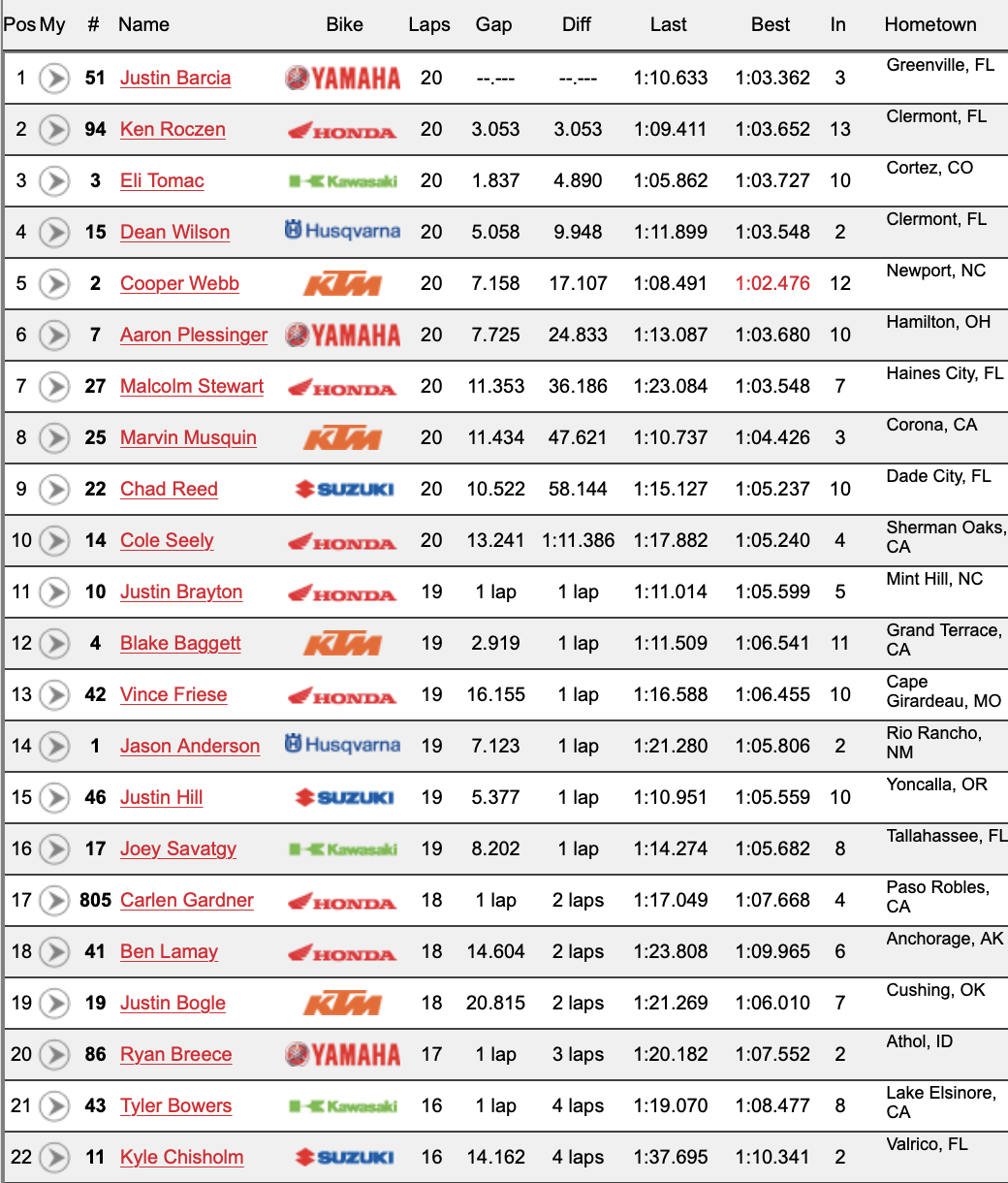Tap the My arrow beside Justin Hill
Image resolution: width=1008 pixels, height=1183 pixels.
click(x=54, y=797)
